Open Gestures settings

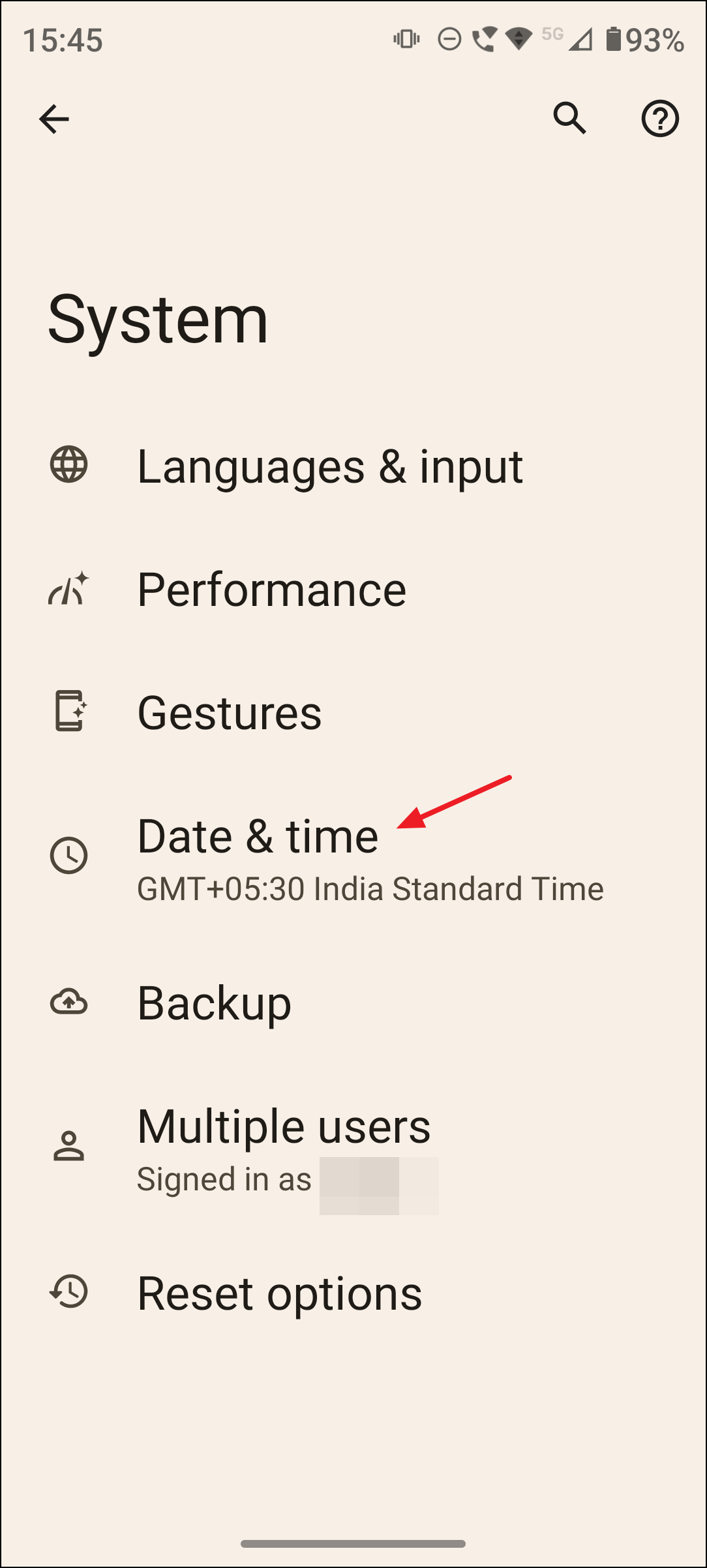[x=230, y=713]
